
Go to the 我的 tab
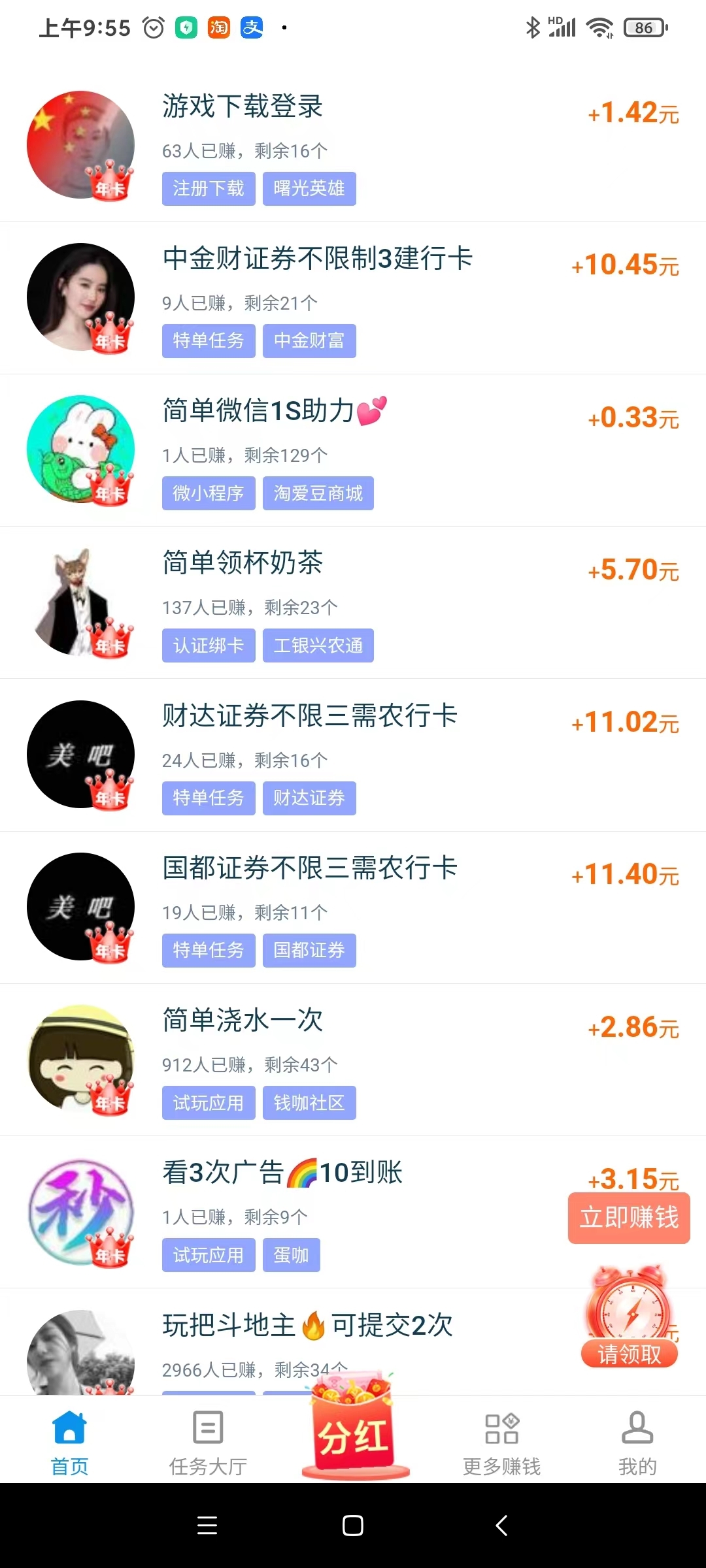tap(637, 1441)
